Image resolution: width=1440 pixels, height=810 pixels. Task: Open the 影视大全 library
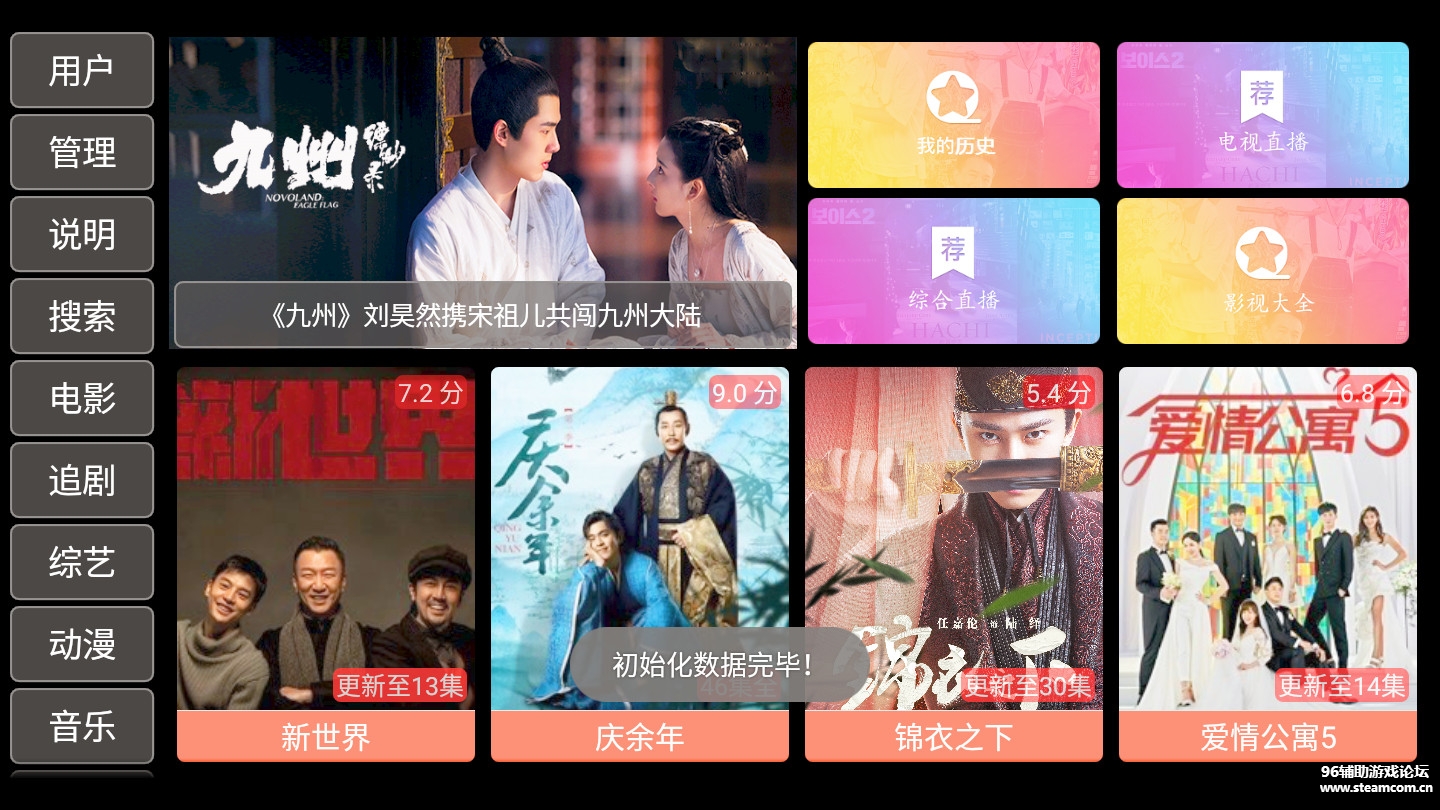coord(1263,271)
